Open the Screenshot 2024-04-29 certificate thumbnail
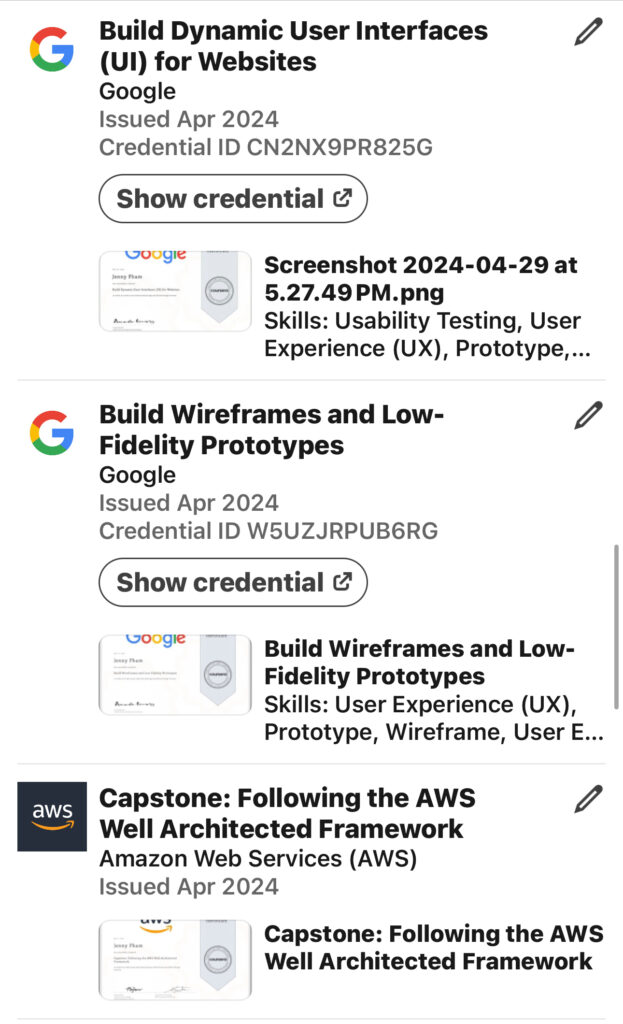This screenshot has width=623, height=1024. [175, 291]
